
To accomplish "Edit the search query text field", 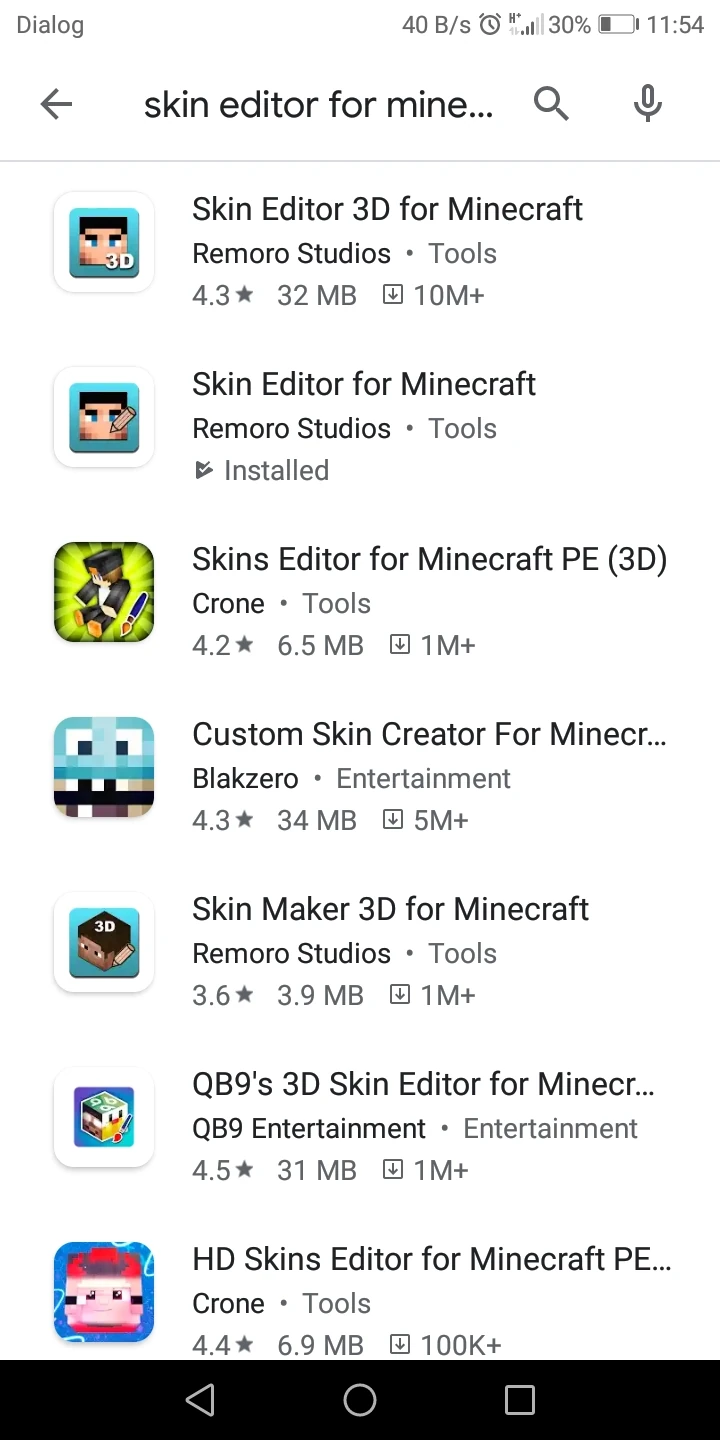I will [x=318, y=104].
